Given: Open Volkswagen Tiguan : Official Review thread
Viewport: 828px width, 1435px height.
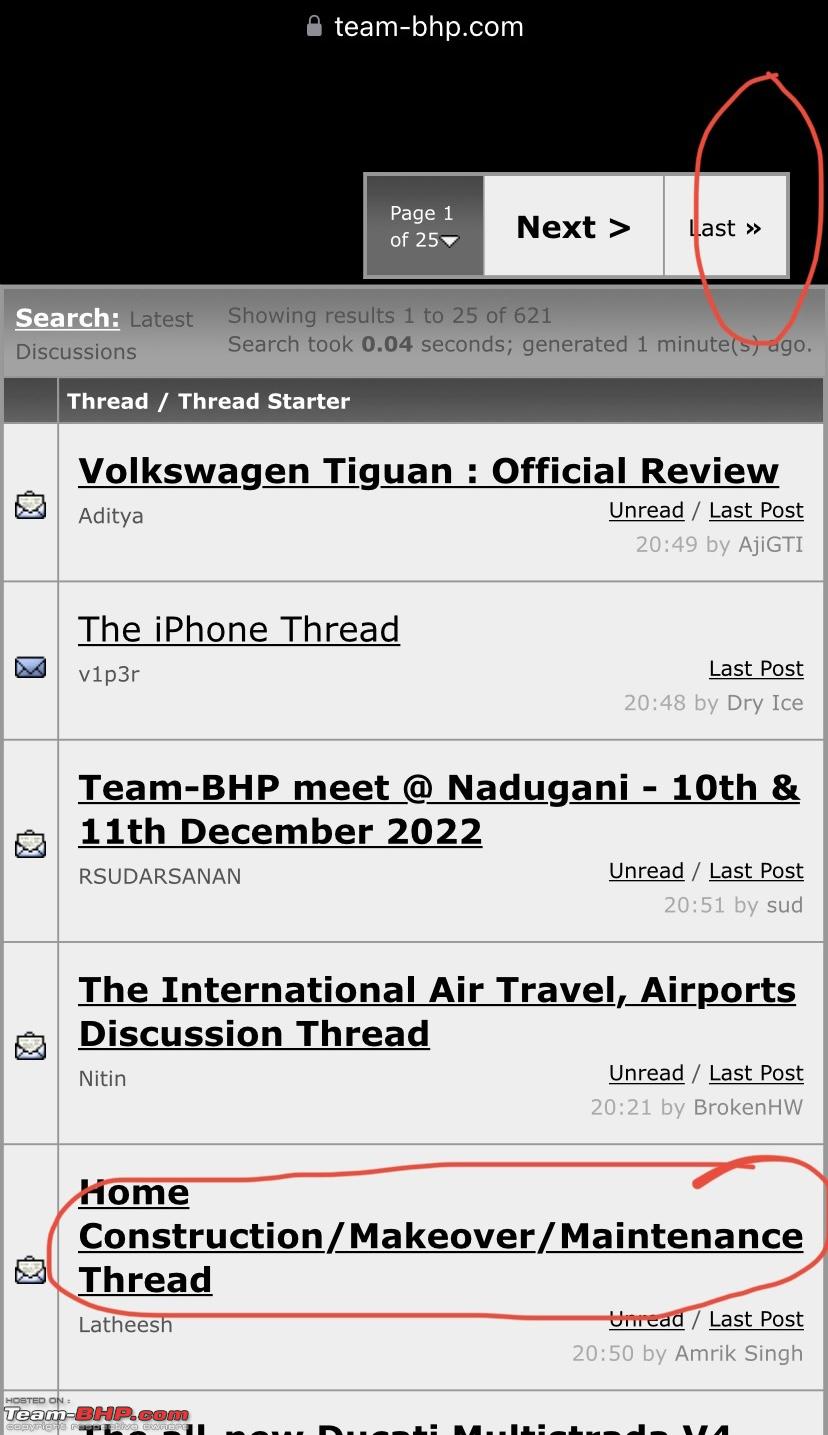Looking at the screenshot, I should (428, 470).
